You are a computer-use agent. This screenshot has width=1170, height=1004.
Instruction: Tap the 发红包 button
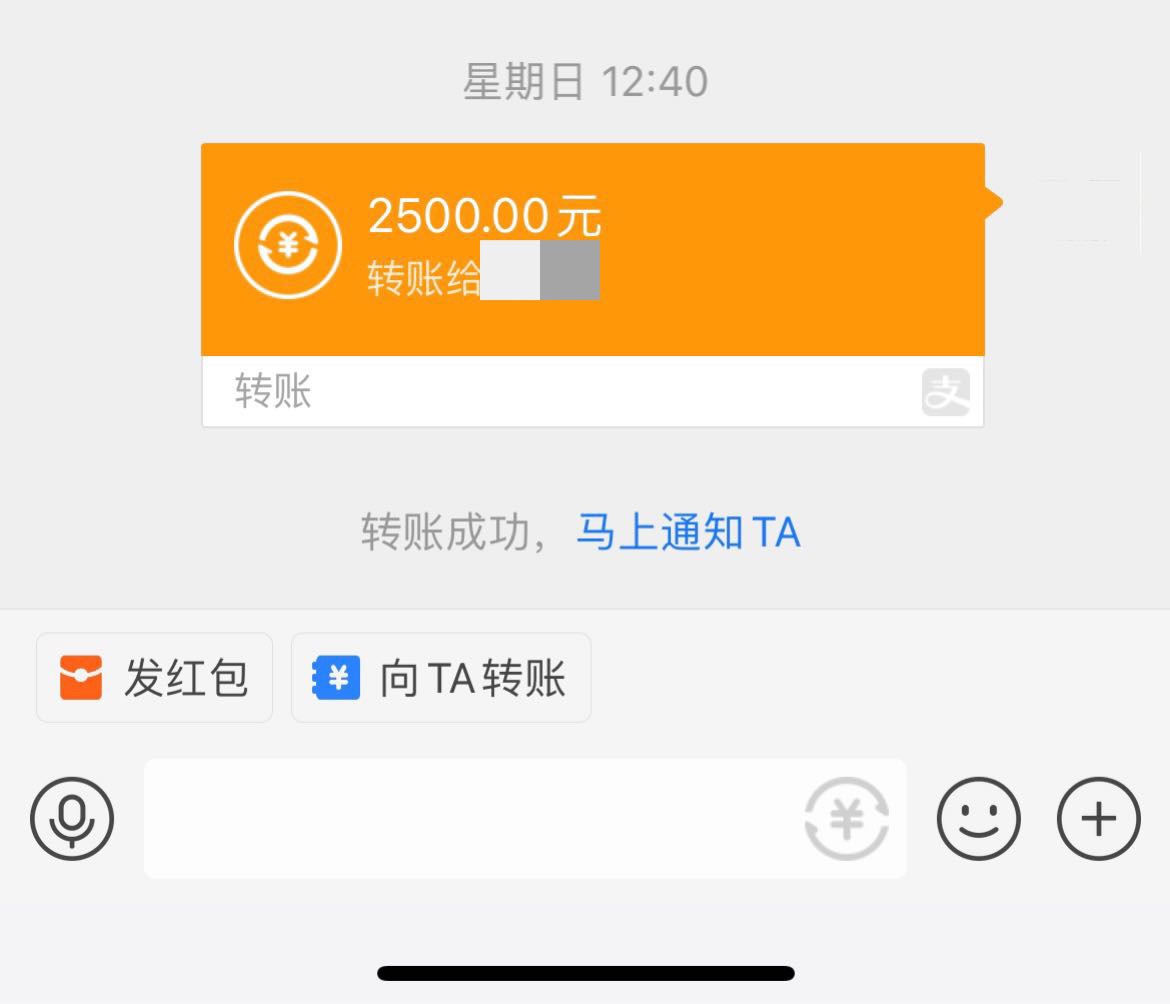click(154, 678)
